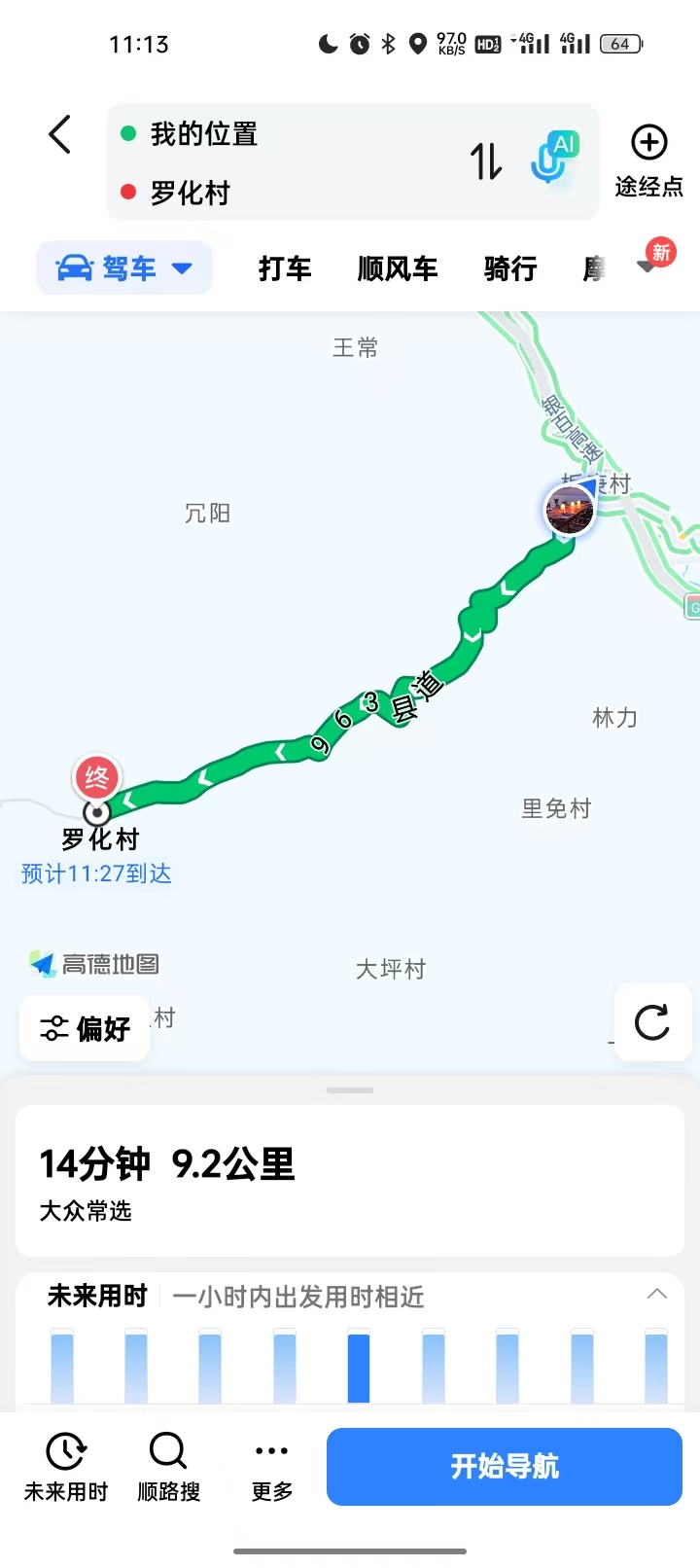Open the 驾车 travel mode dropdown

124,267
